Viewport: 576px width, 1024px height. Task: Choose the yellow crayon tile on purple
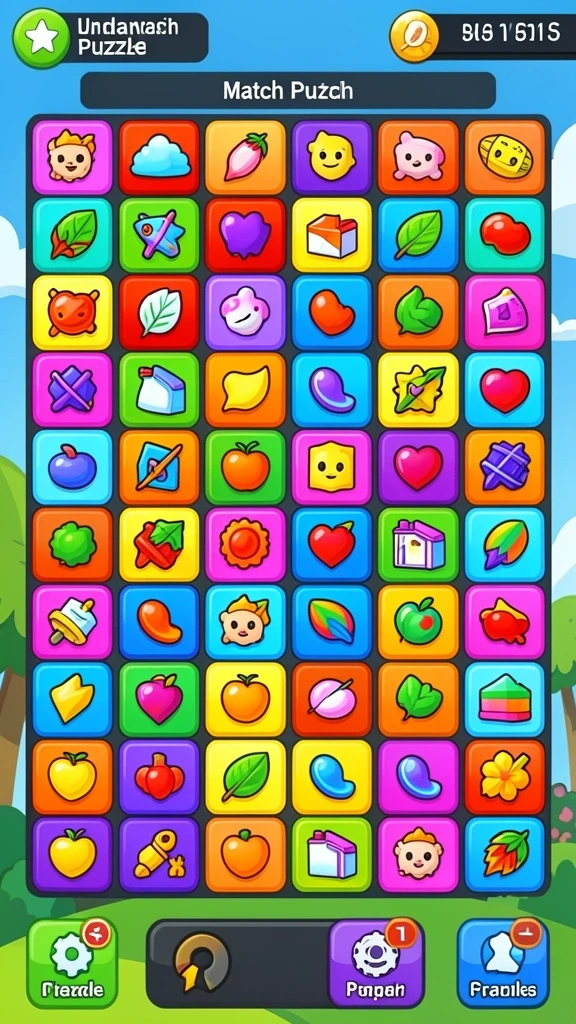point(159,854)
